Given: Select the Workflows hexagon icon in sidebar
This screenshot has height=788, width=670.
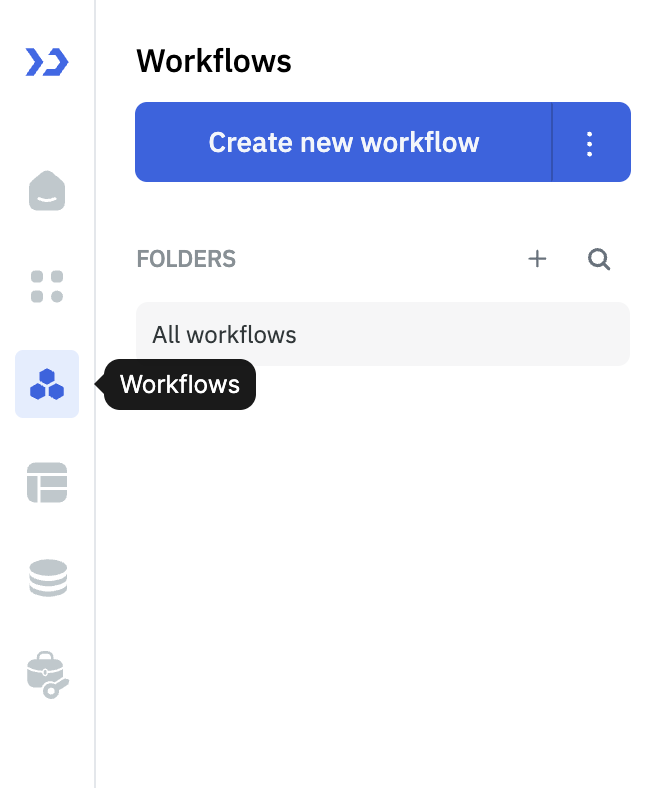Looking at the screenshot, I should tap(47, 384).
